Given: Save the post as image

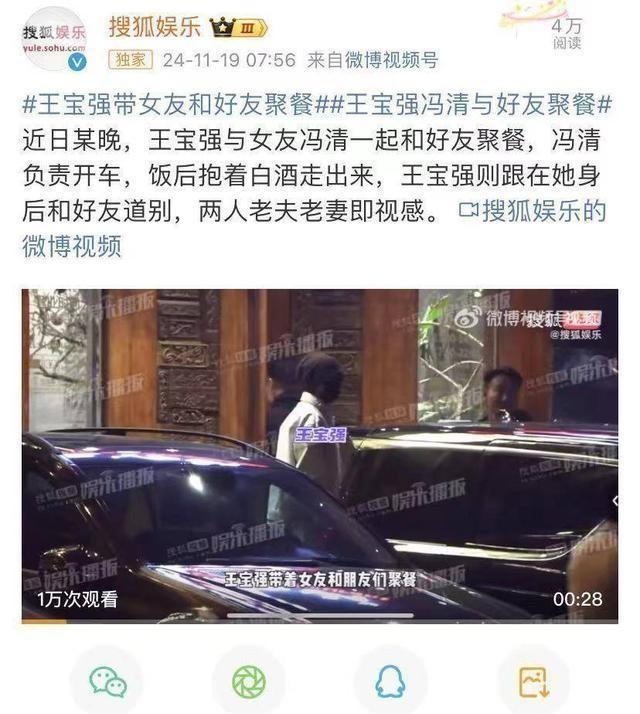Looking at the screenshot, I should pyautogui.click(x=532, y=681).
